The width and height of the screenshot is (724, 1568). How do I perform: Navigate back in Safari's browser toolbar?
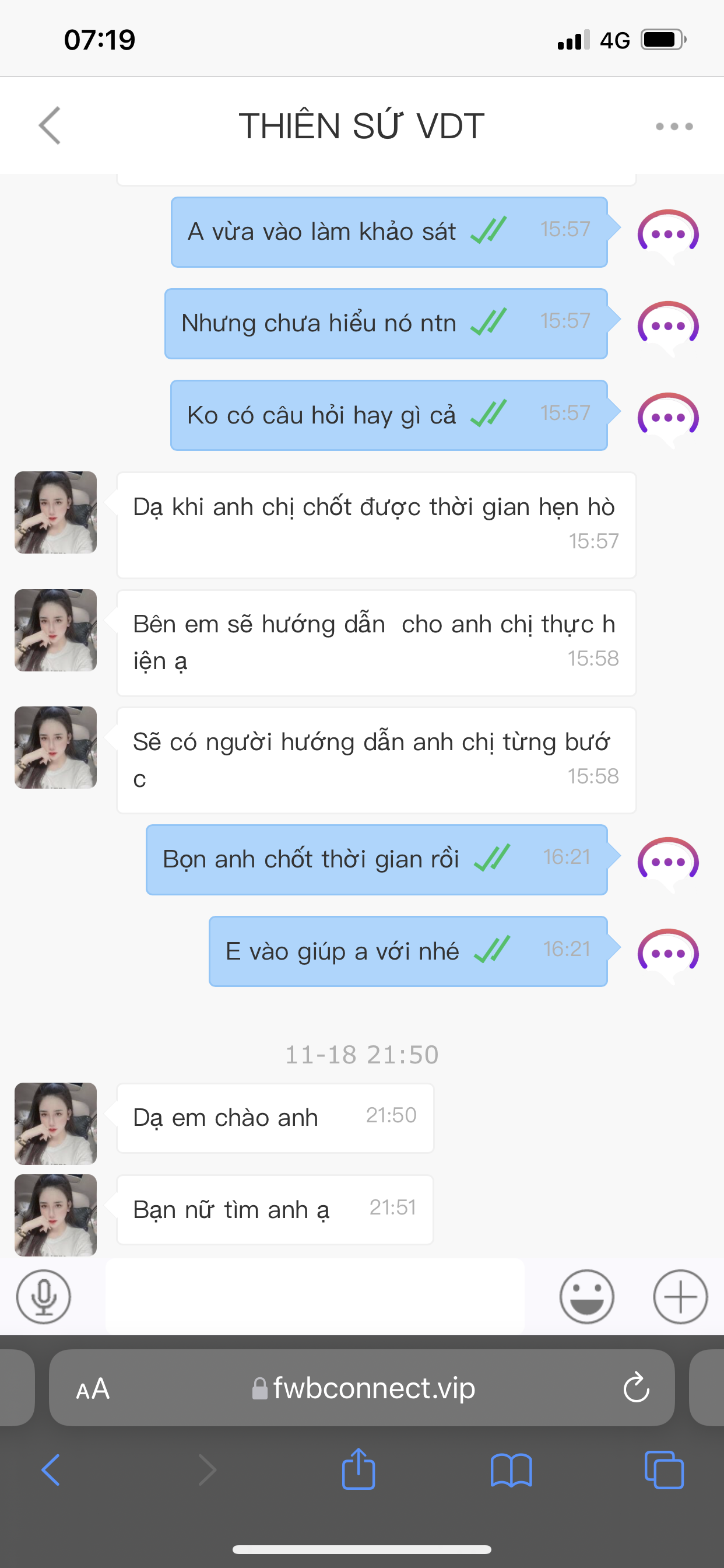click(x=51, y=1470)
